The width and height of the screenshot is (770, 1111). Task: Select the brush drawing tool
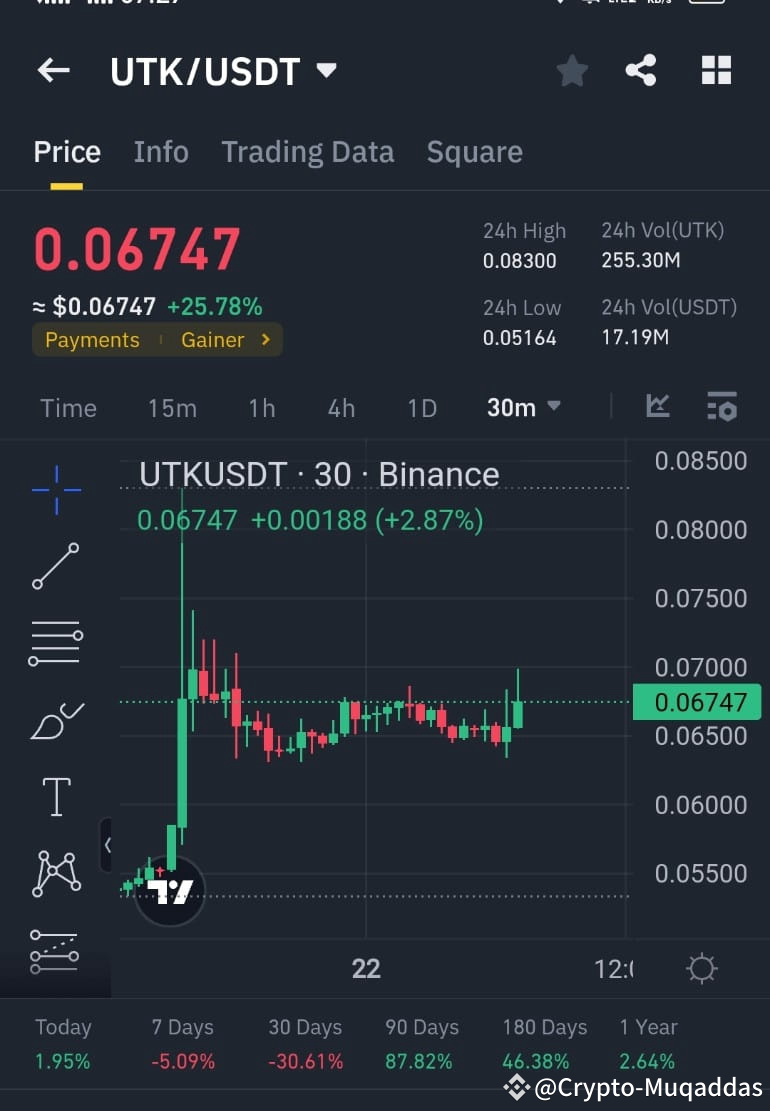[x=55, y=720]
